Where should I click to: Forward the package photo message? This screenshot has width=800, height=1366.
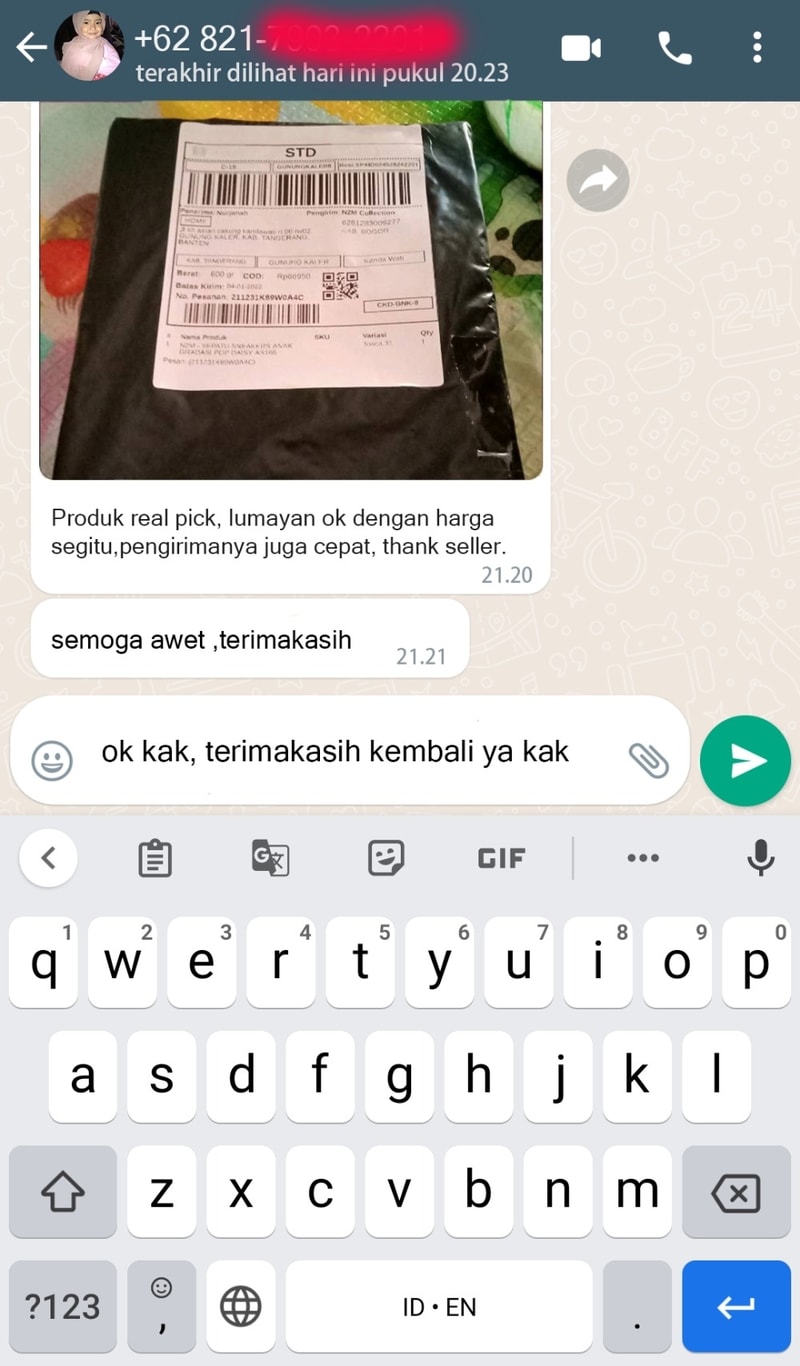597,180
